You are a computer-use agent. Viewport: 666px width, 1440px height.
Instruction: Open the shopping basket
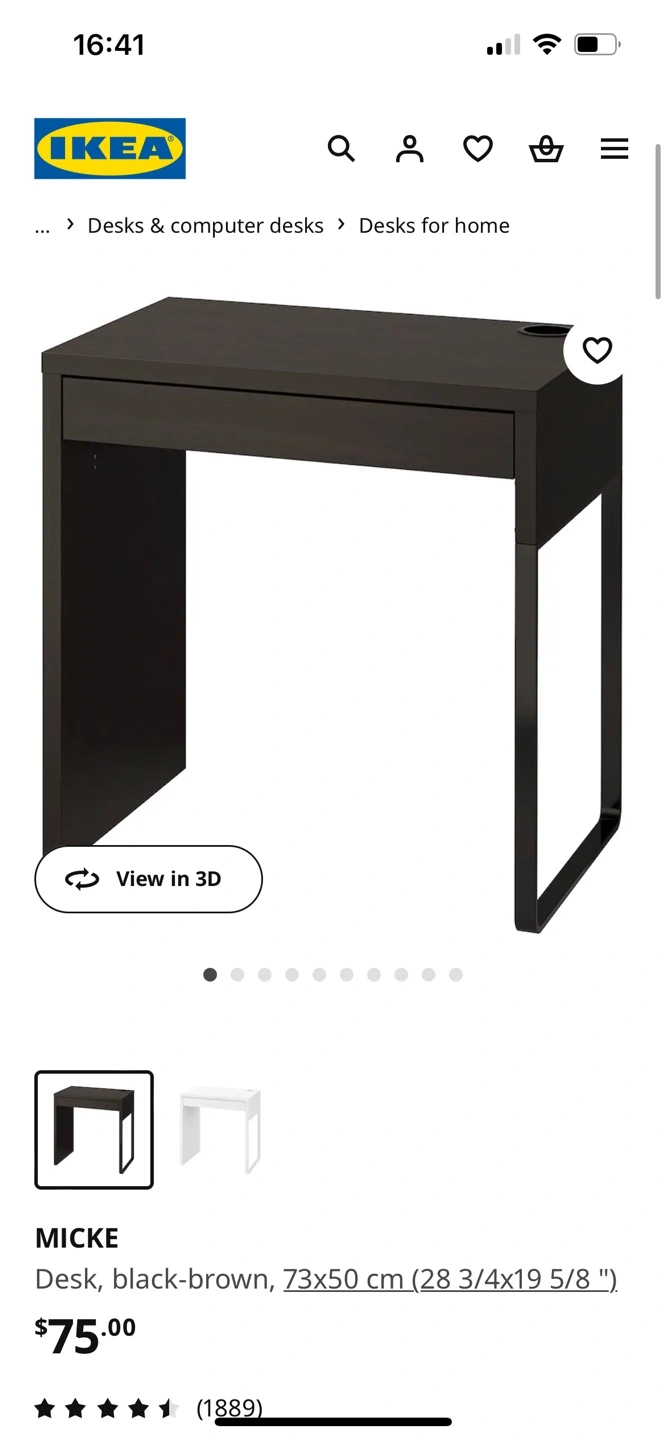click(x=546, y=149)
